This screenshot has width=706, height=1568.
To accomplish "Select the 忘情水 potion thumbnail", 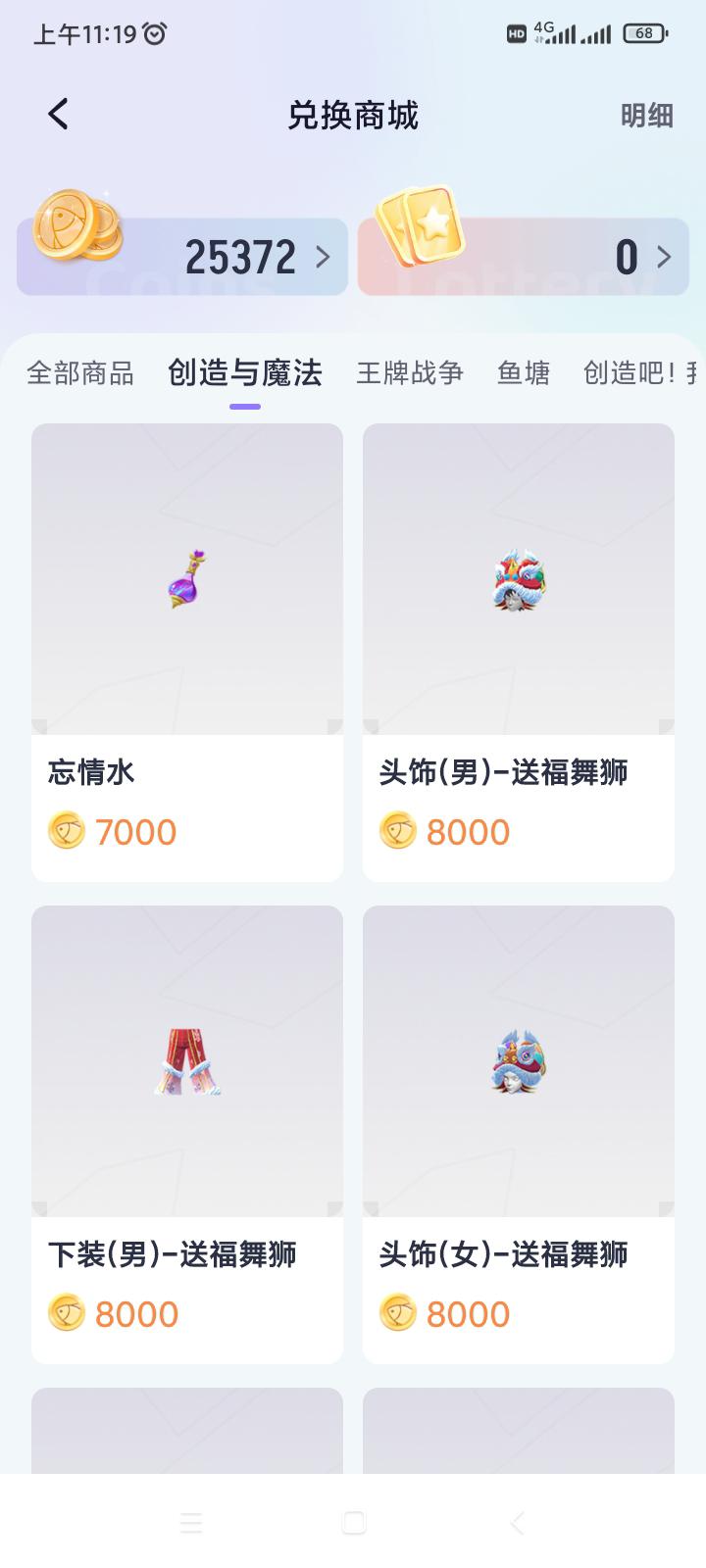I will (x=186, y=578).
